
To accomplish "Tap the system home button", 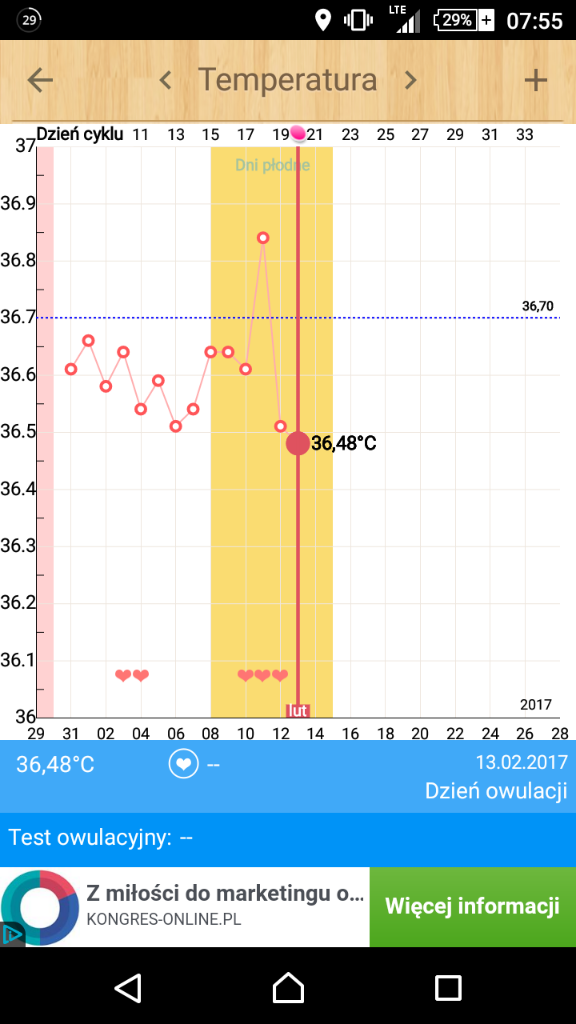I will click(x=288, y=987).
